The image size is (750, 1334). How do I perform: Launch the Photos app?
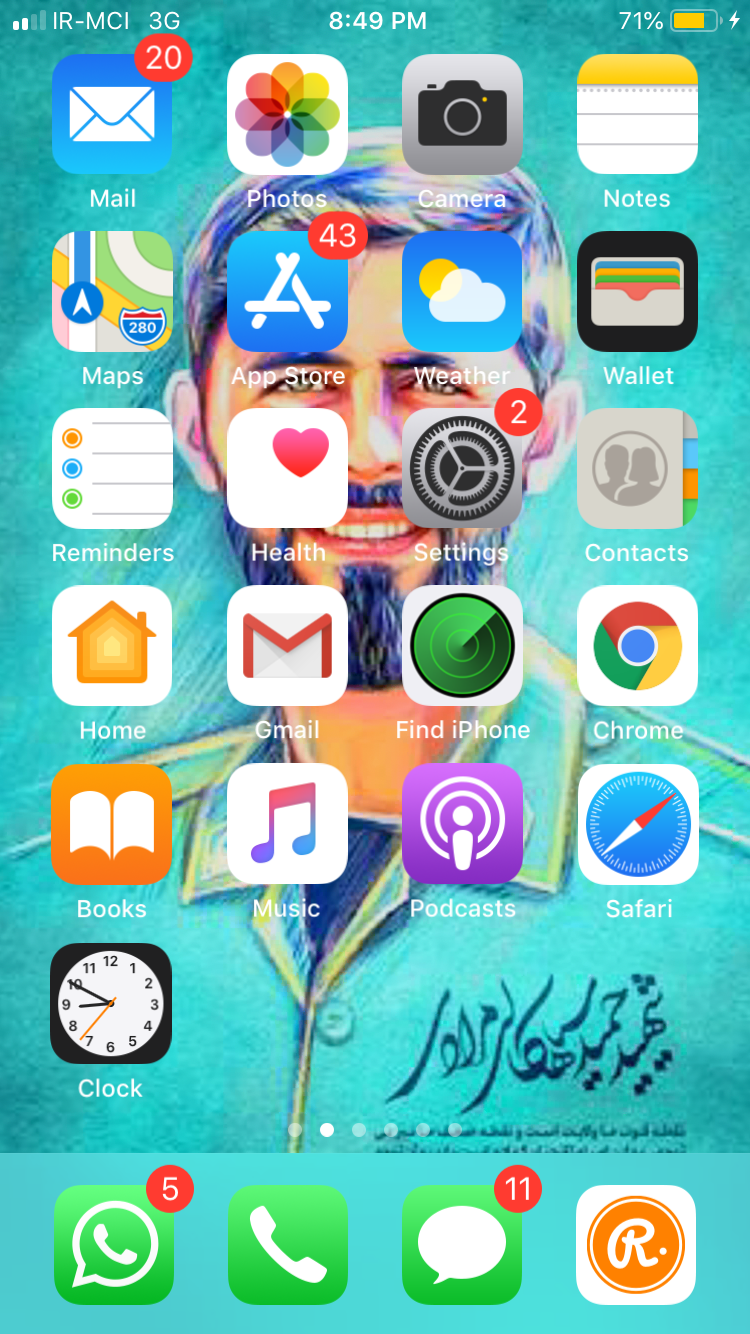287,115
